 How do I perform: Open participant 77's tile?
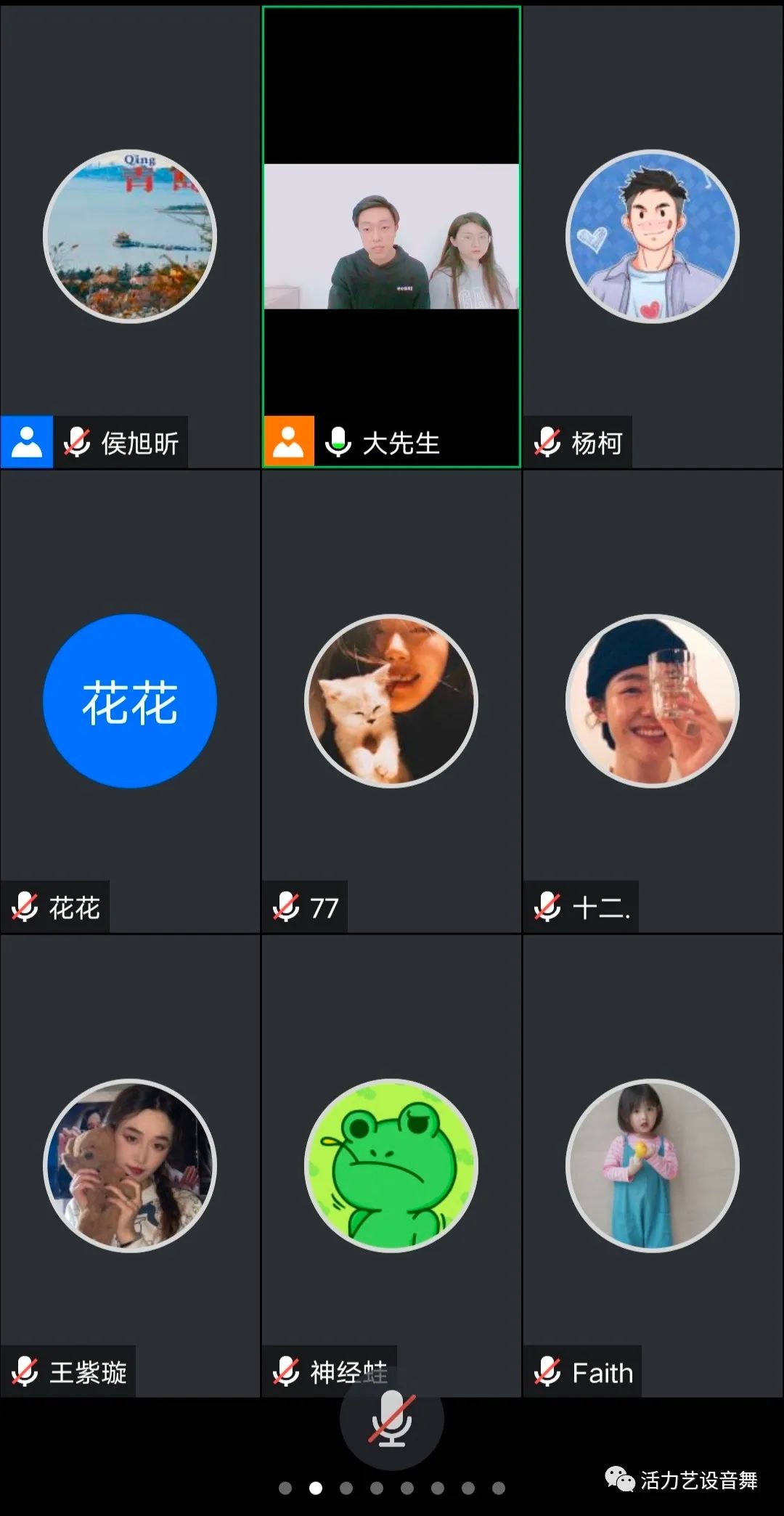coord(391,701)
